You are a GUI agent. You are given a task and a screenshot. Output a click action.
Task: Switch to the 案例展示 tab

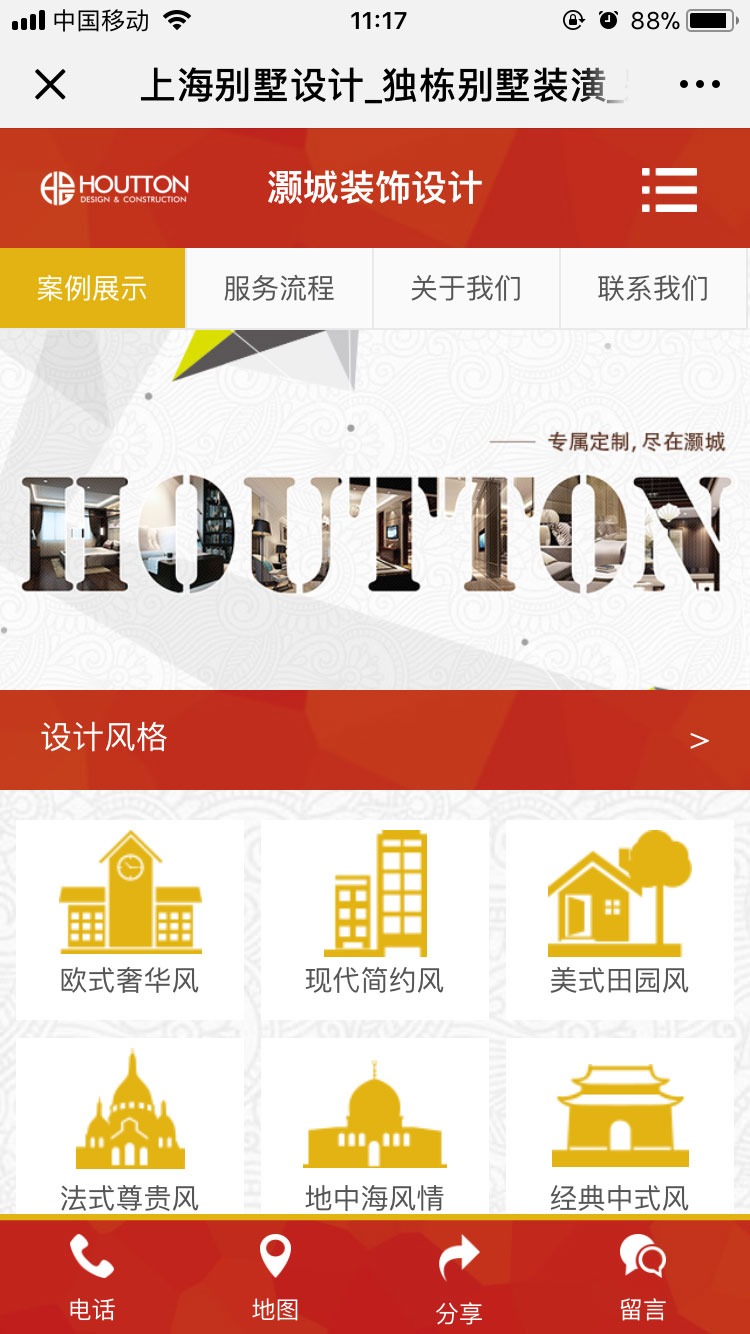[92, 289]
